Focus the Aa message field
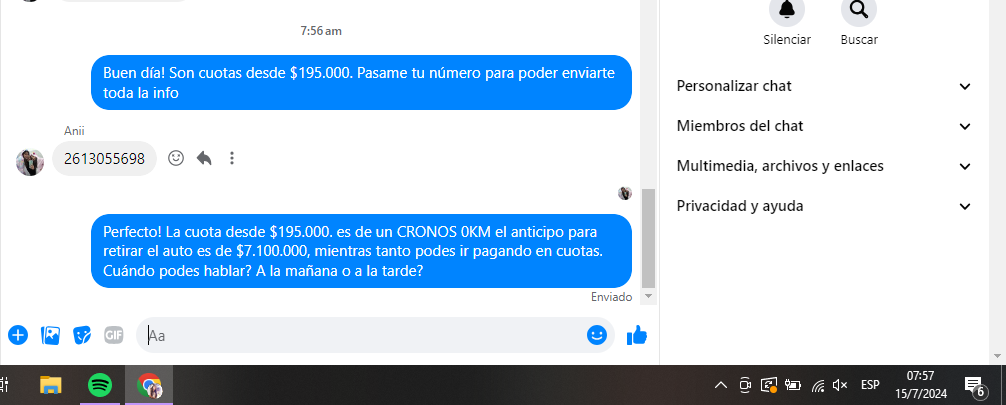Screen dimensions: 1006x405 pos(360,335)
